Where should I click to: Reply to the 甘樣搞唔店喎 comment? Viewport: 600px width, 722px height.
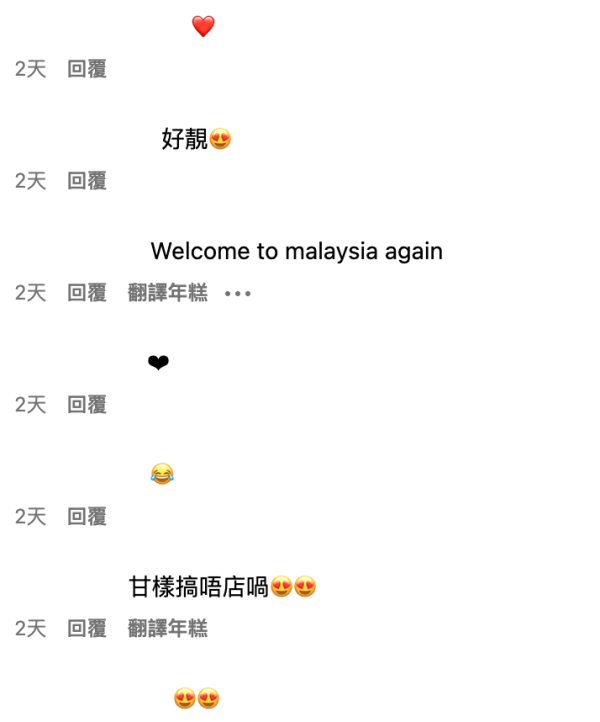coord(87,629)
